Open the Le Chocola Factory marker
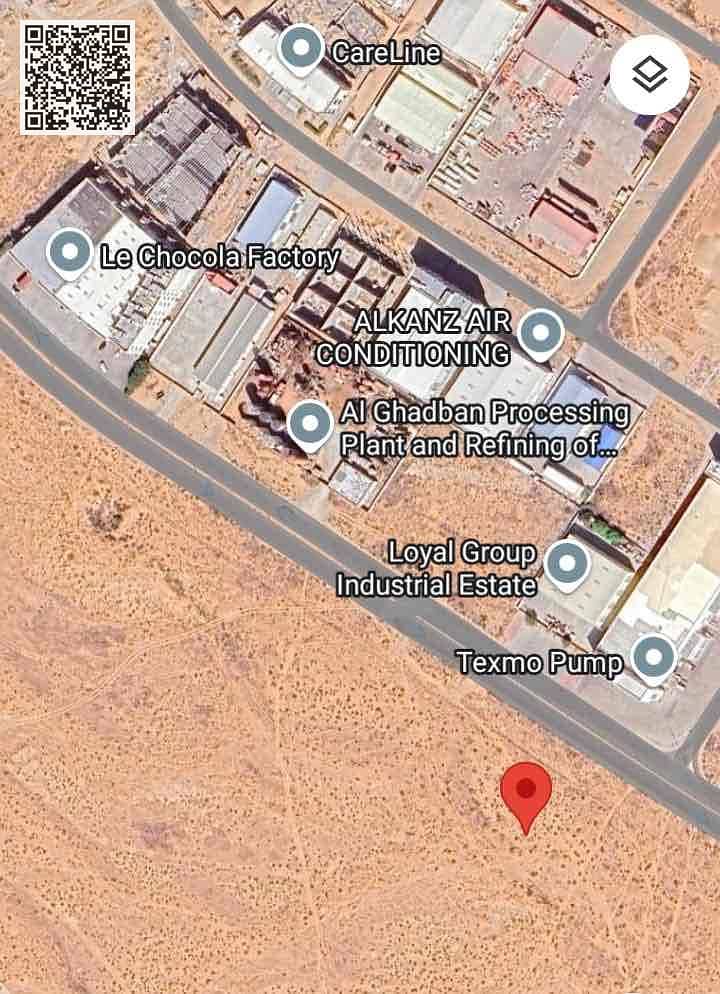Image resolution: width=720 pixels, height=994 pixels. [70, 253]
